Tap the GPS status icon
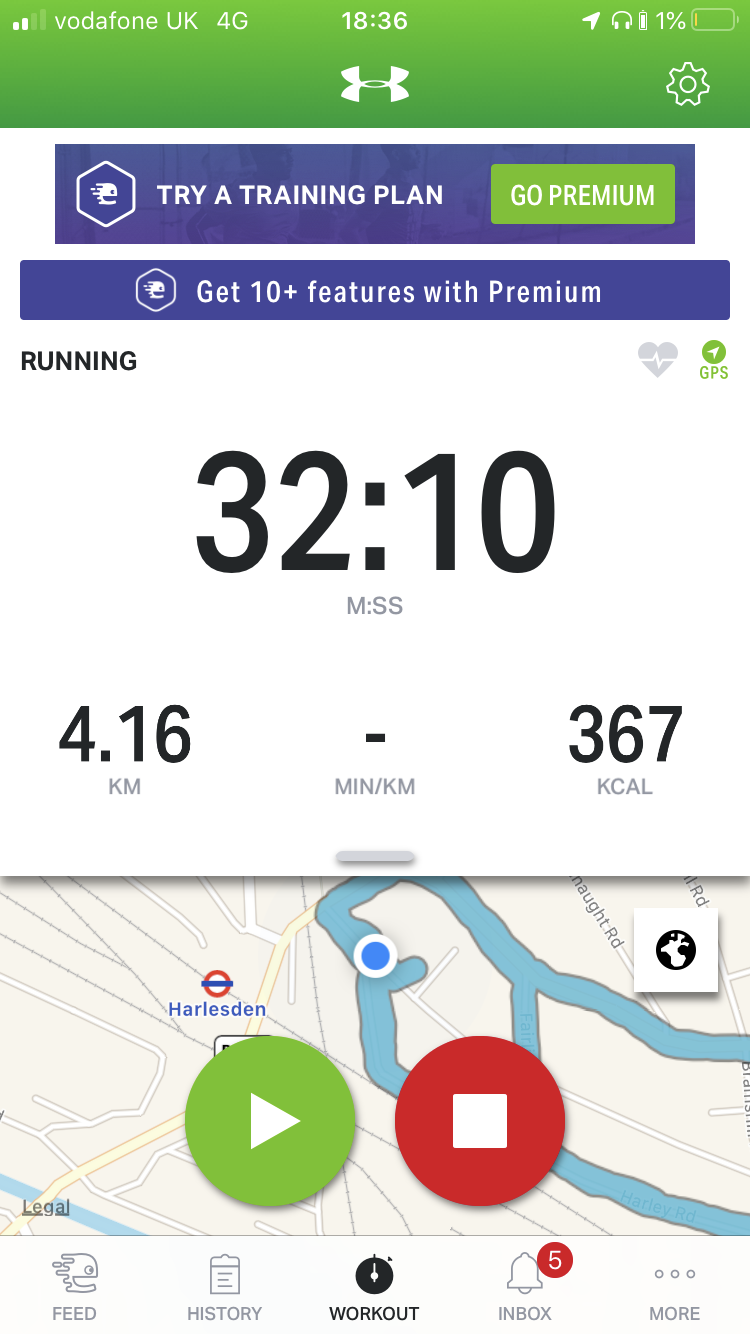The height and width of the screenshot is (1334, 750). click(x=713, y=359)
